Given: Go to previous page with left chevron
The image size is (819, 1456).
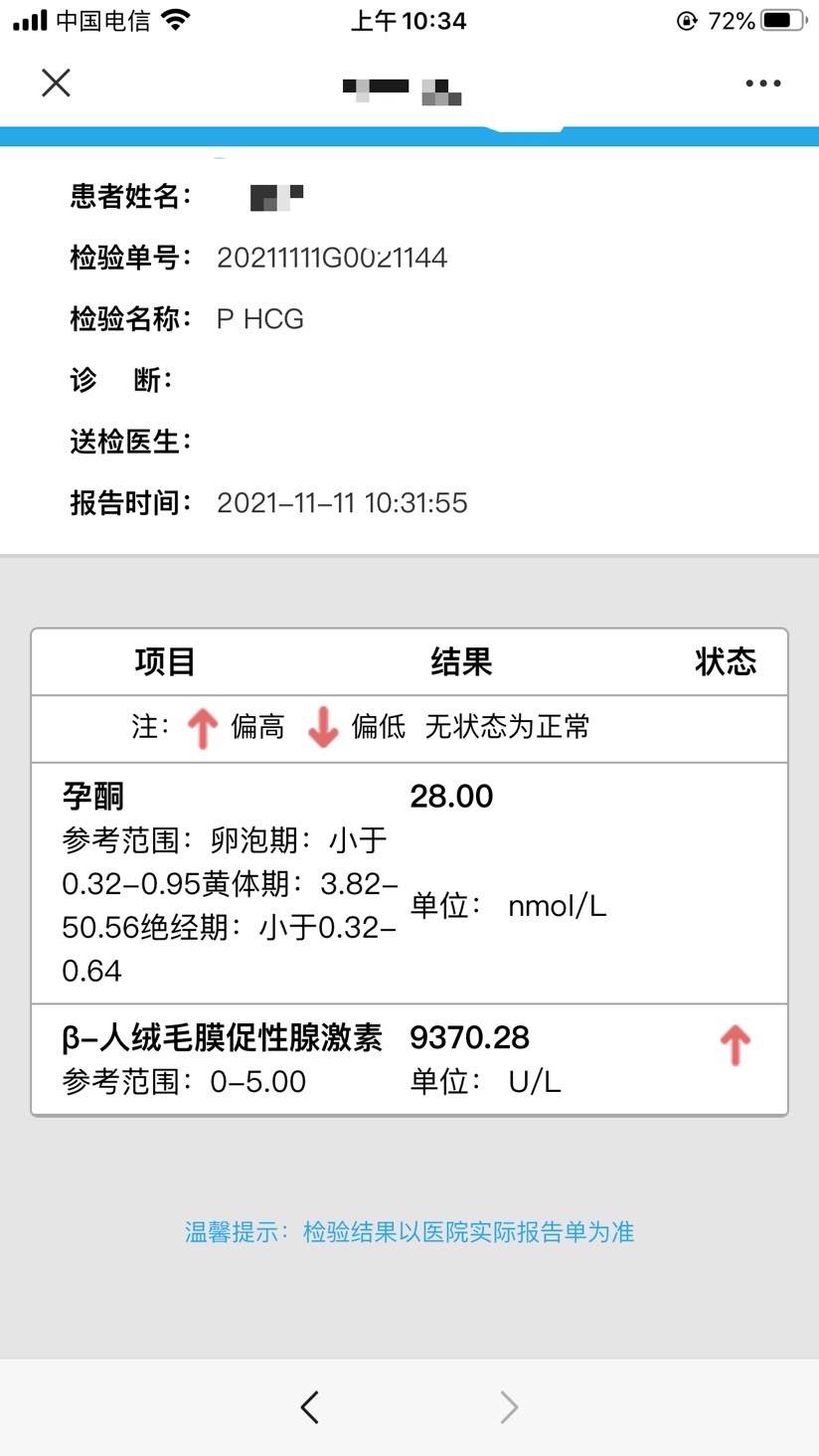Looking at the screenshot, I should point(309,1406).
